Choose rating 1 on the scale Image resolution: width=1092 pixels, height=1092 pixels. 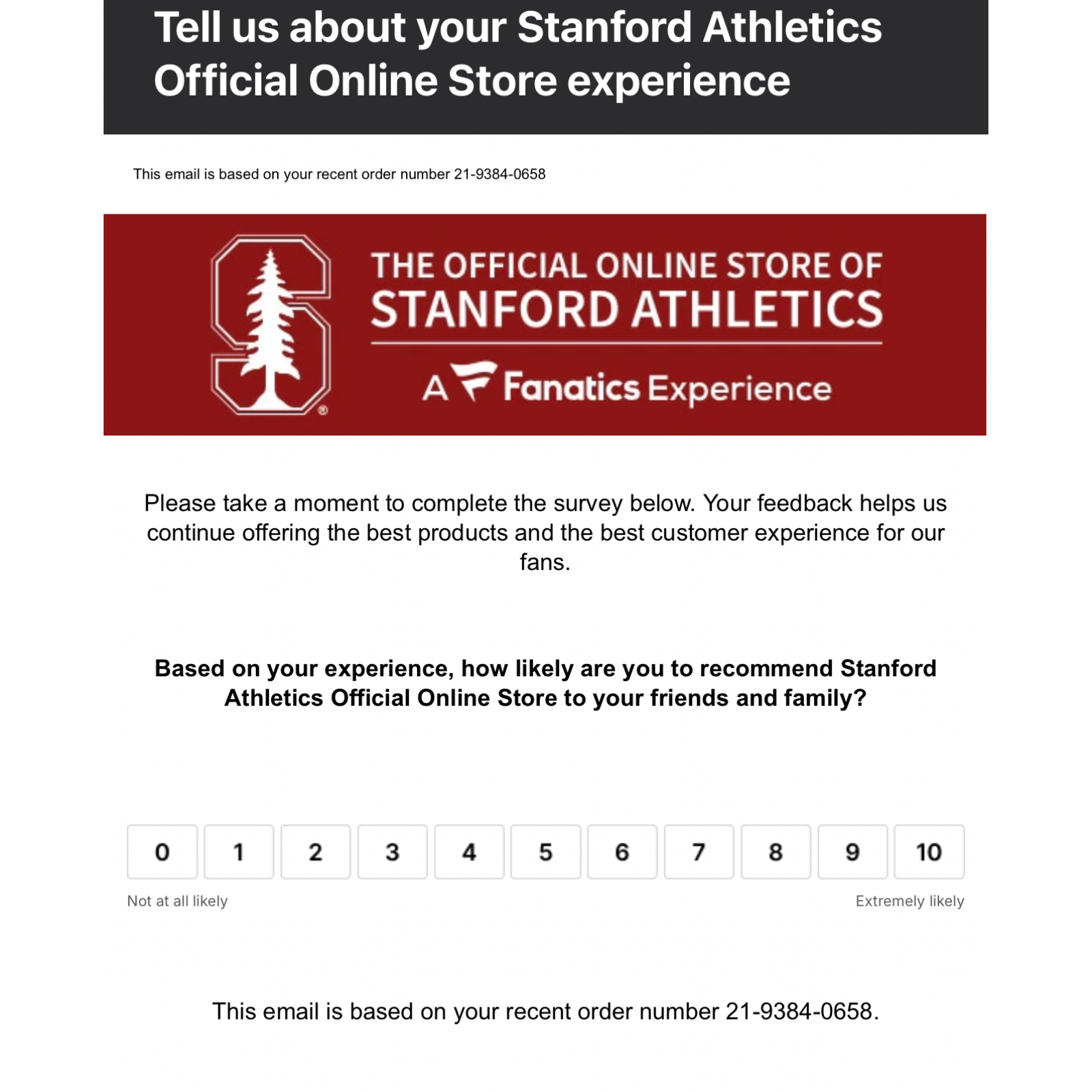(239, 852)
